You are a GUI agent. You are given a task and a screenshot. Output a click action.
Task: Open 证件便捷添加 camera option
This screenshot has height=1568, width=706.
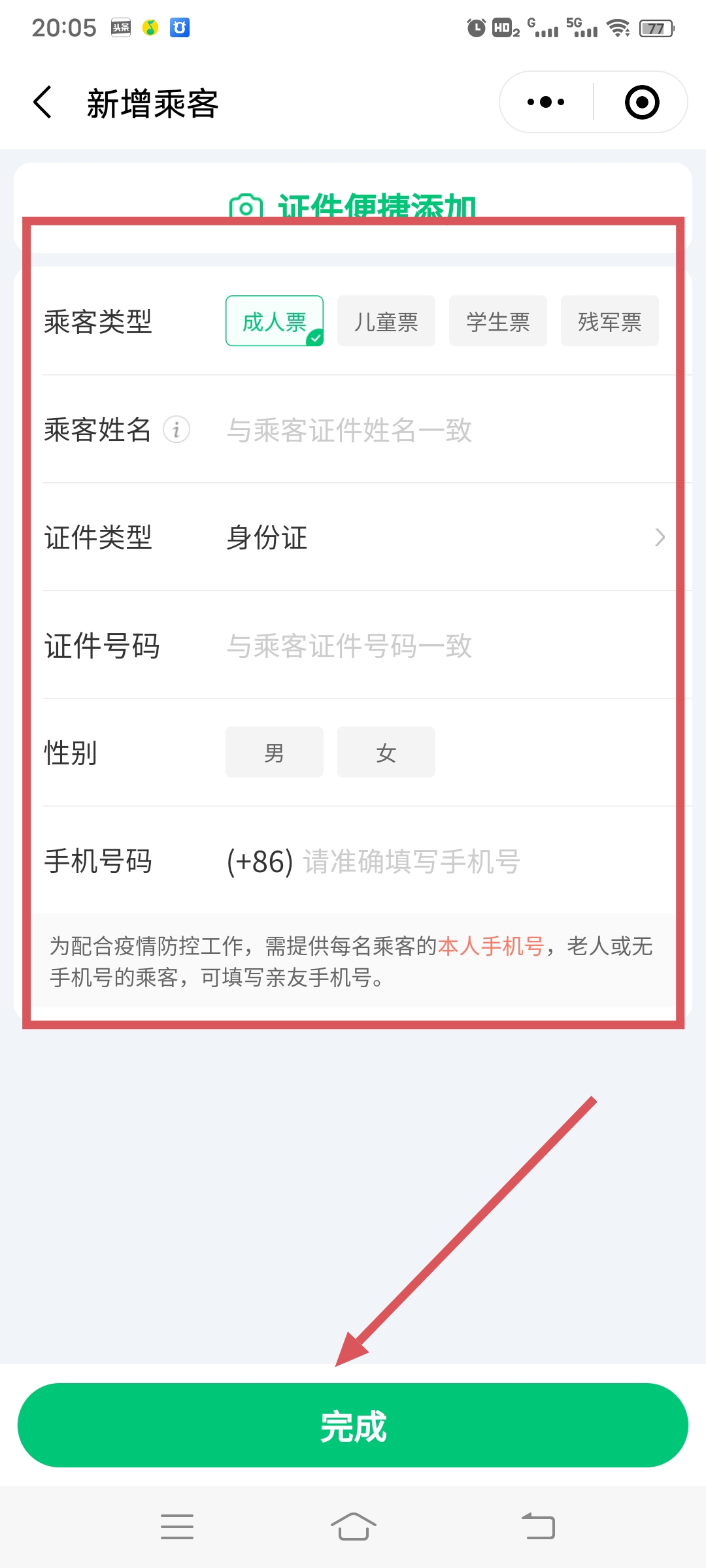353,206
